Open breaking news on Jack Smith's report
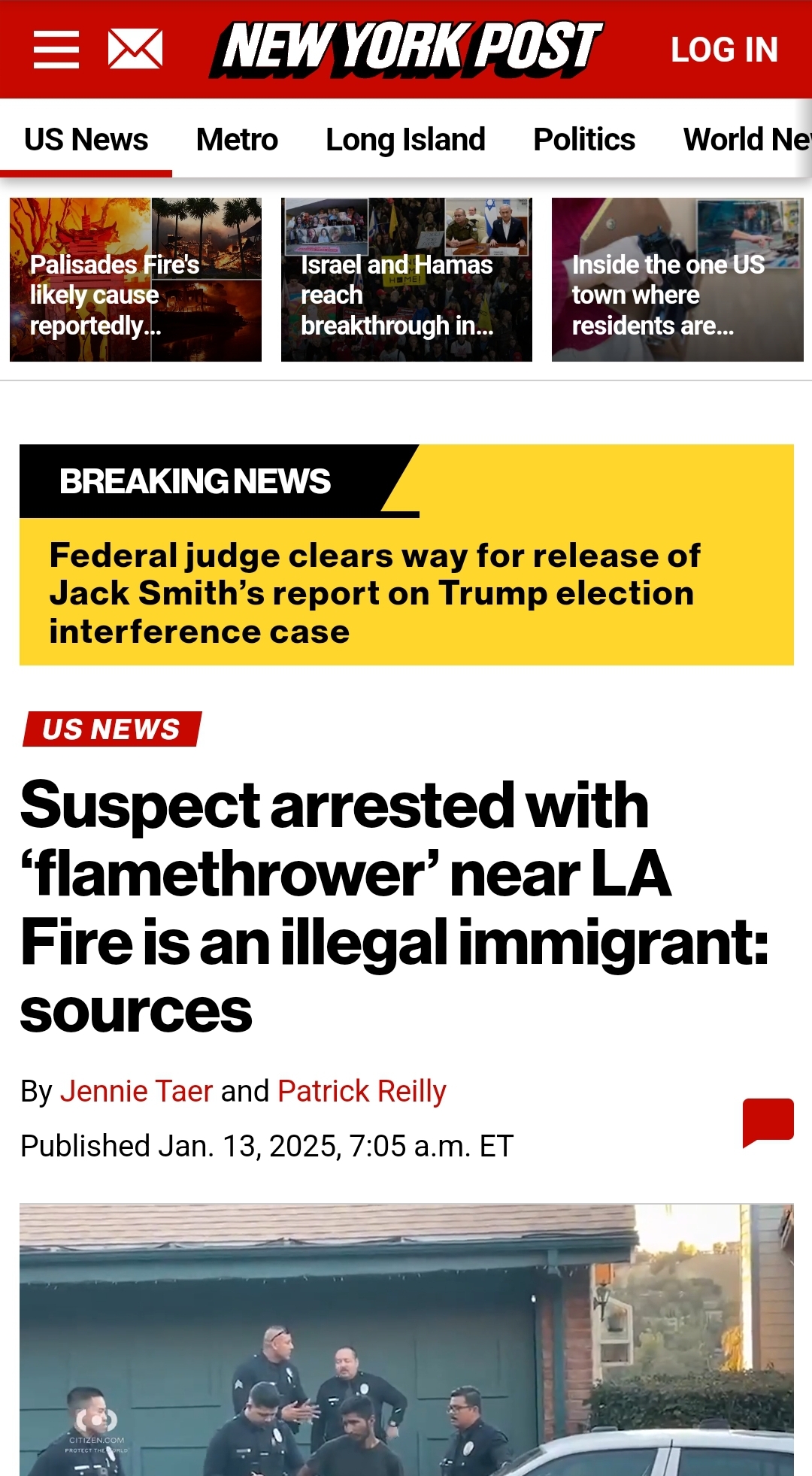The height and width of the screenshot is (1476, 812). 376,593
